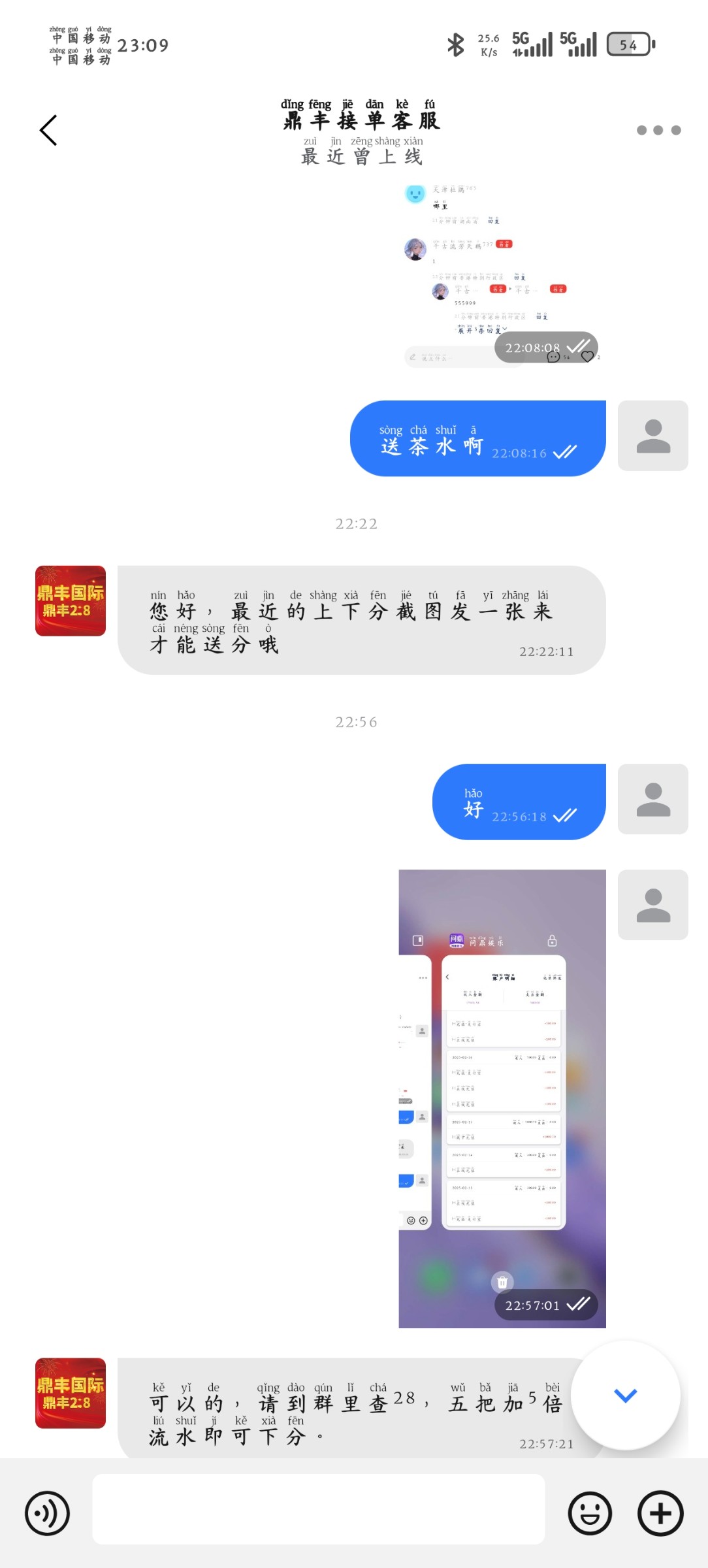The width and height of the screenshot is (708, 1568).
Task: Open the emoji picker
Action: [590, 1513]
